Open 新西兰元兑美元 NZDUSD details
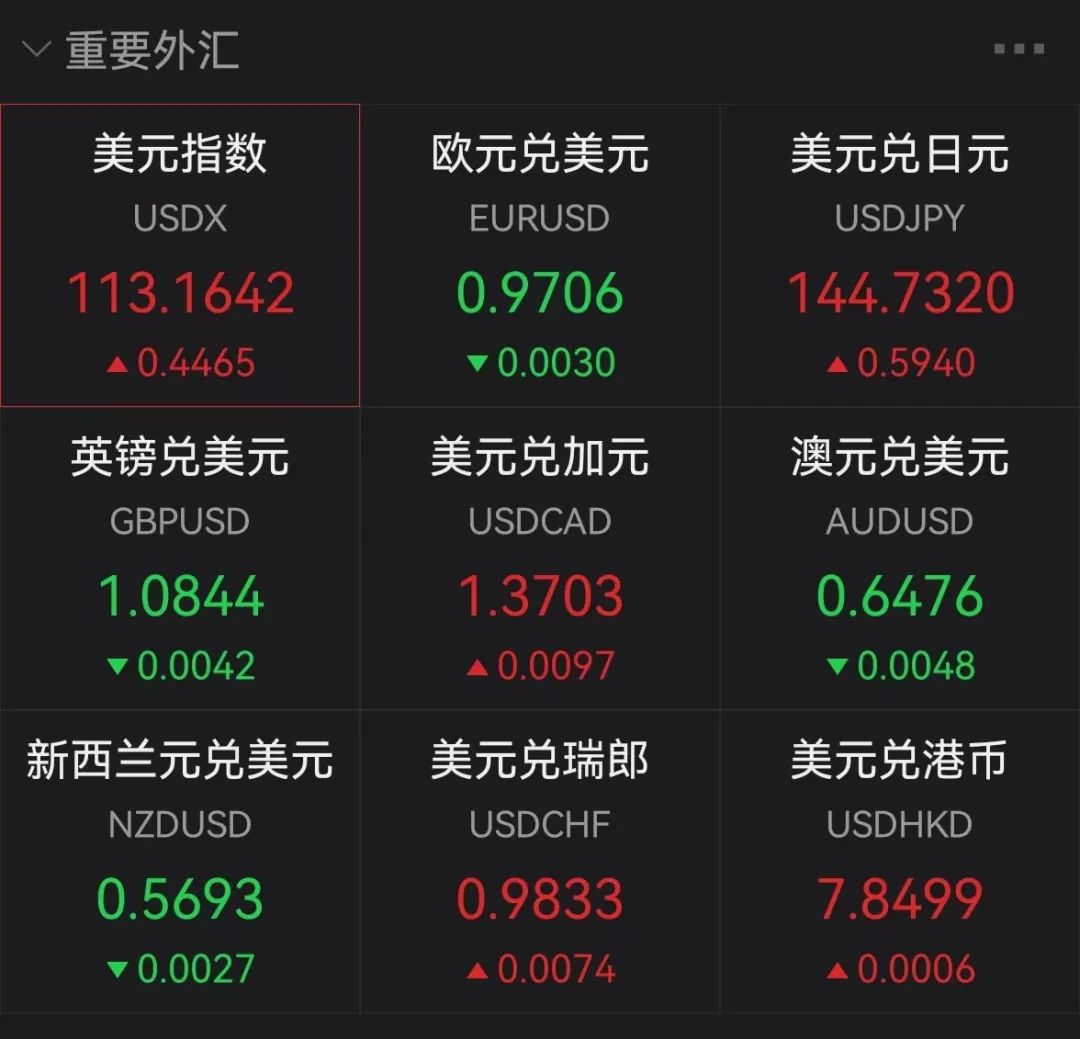 [x=180, y=862]
